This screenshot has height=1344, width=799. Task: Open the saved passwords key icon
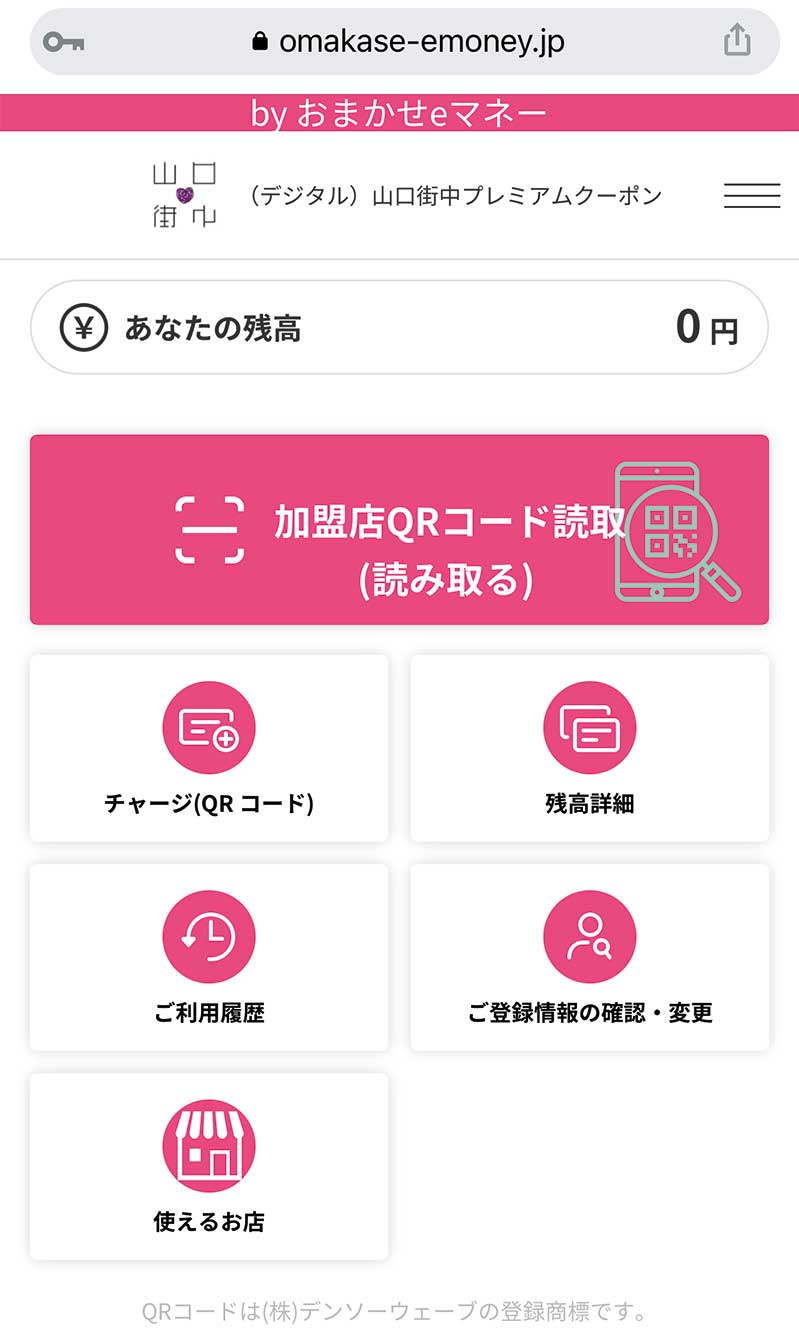(64, 42)
